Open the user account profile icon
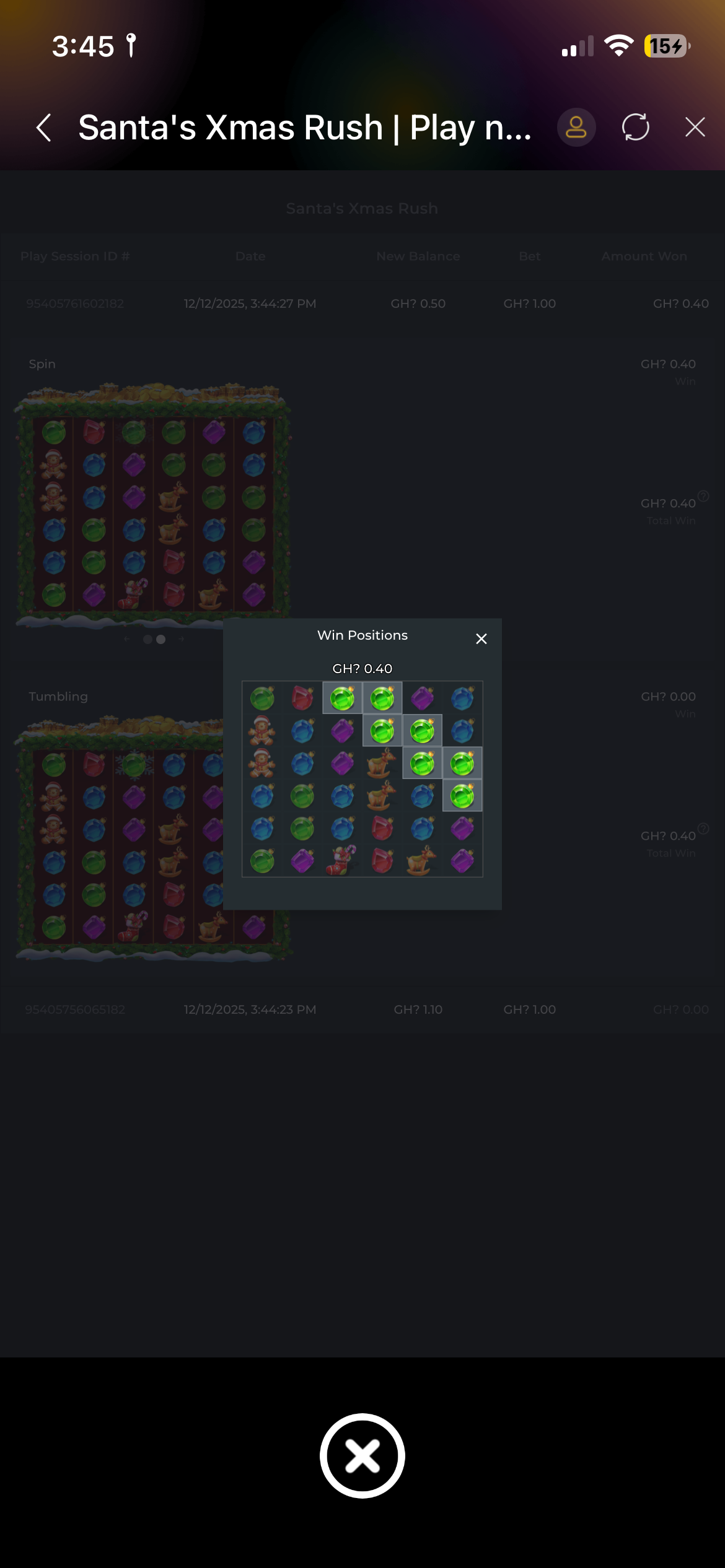725x1568 pixels. point(576,128)
